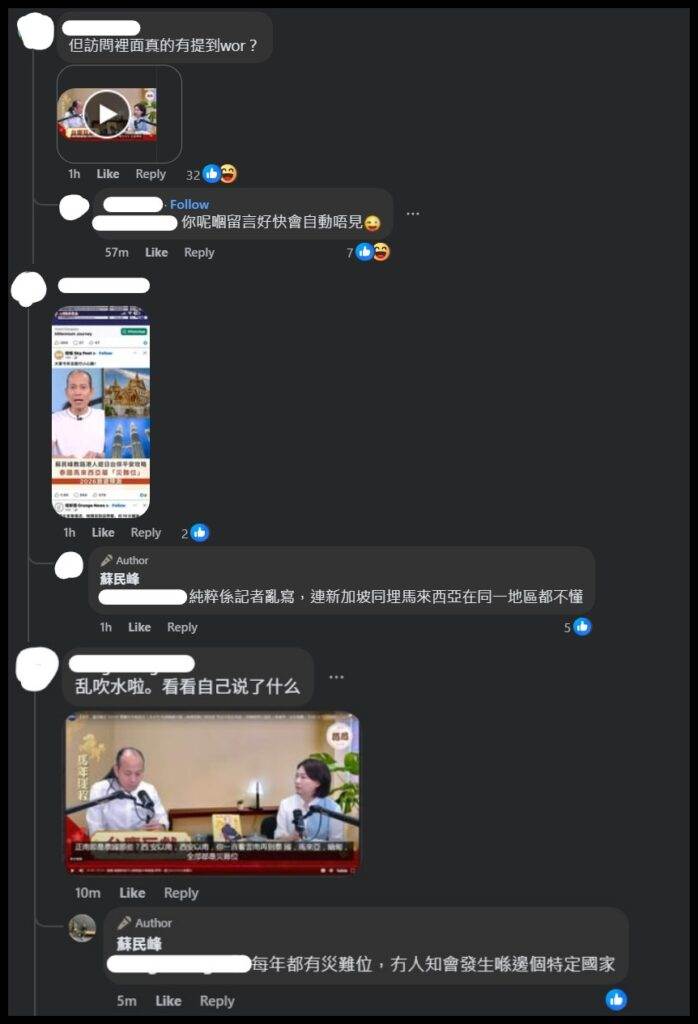Open 蘇民峰 profile from the 記者亂寫 reply
This screenshot has height=1024, width=698.
(119, 578)
